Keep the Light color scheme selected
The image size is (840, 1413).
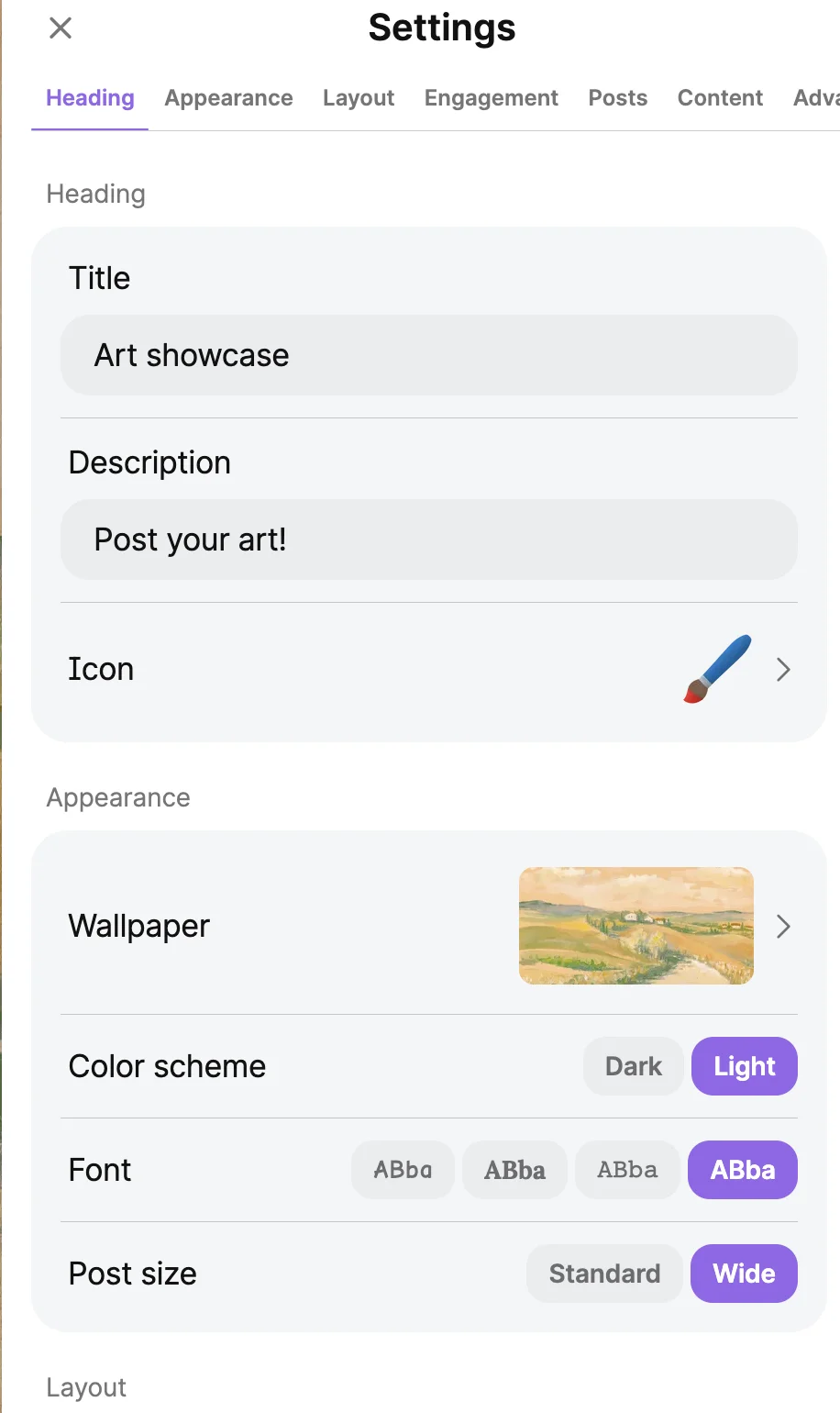click(744, 1065)
